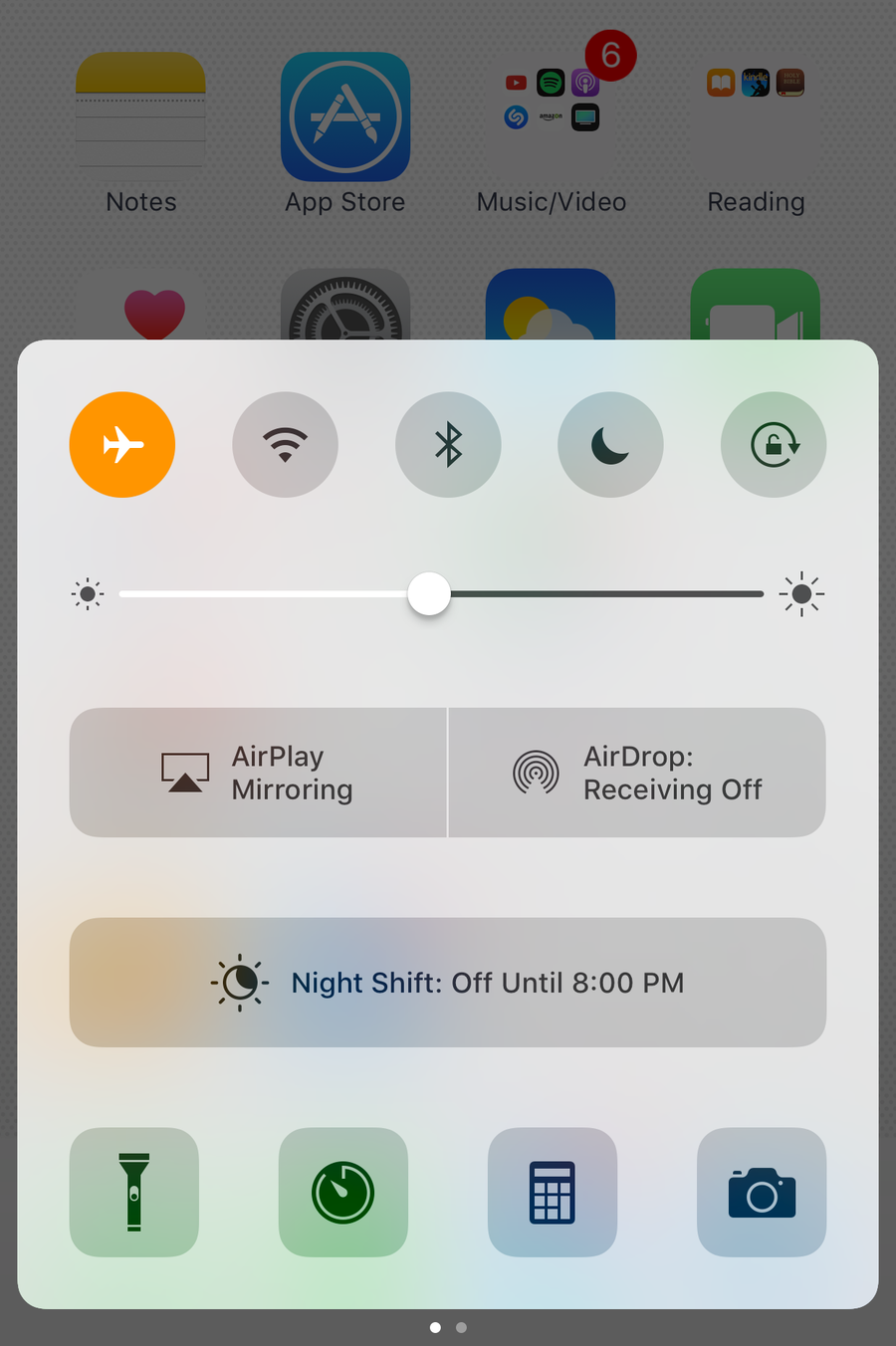Turn on Night Shift
896x1346 pixels.
click(448, 983)
